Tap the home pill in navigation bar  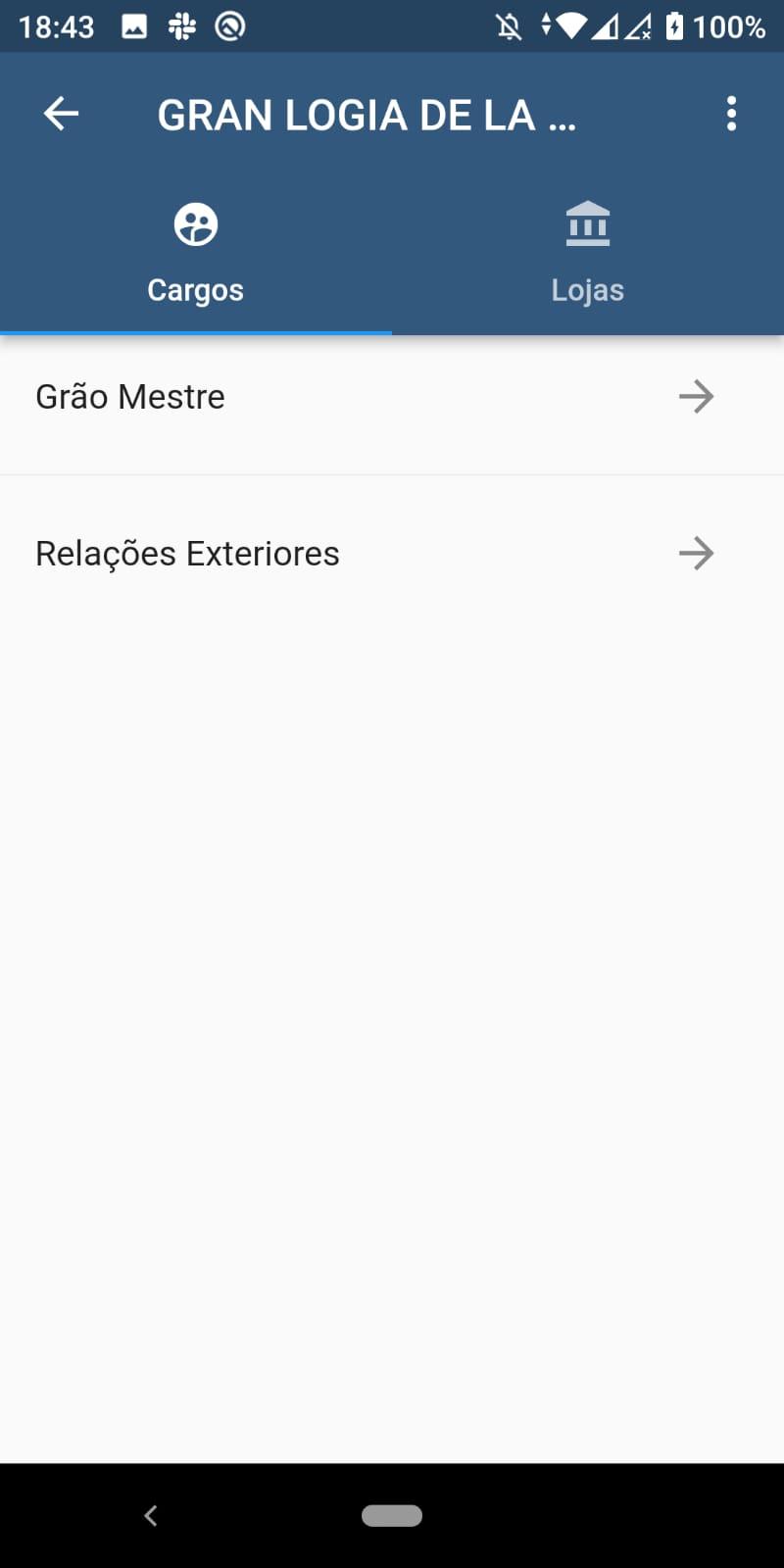click(x=392, y=1515)
